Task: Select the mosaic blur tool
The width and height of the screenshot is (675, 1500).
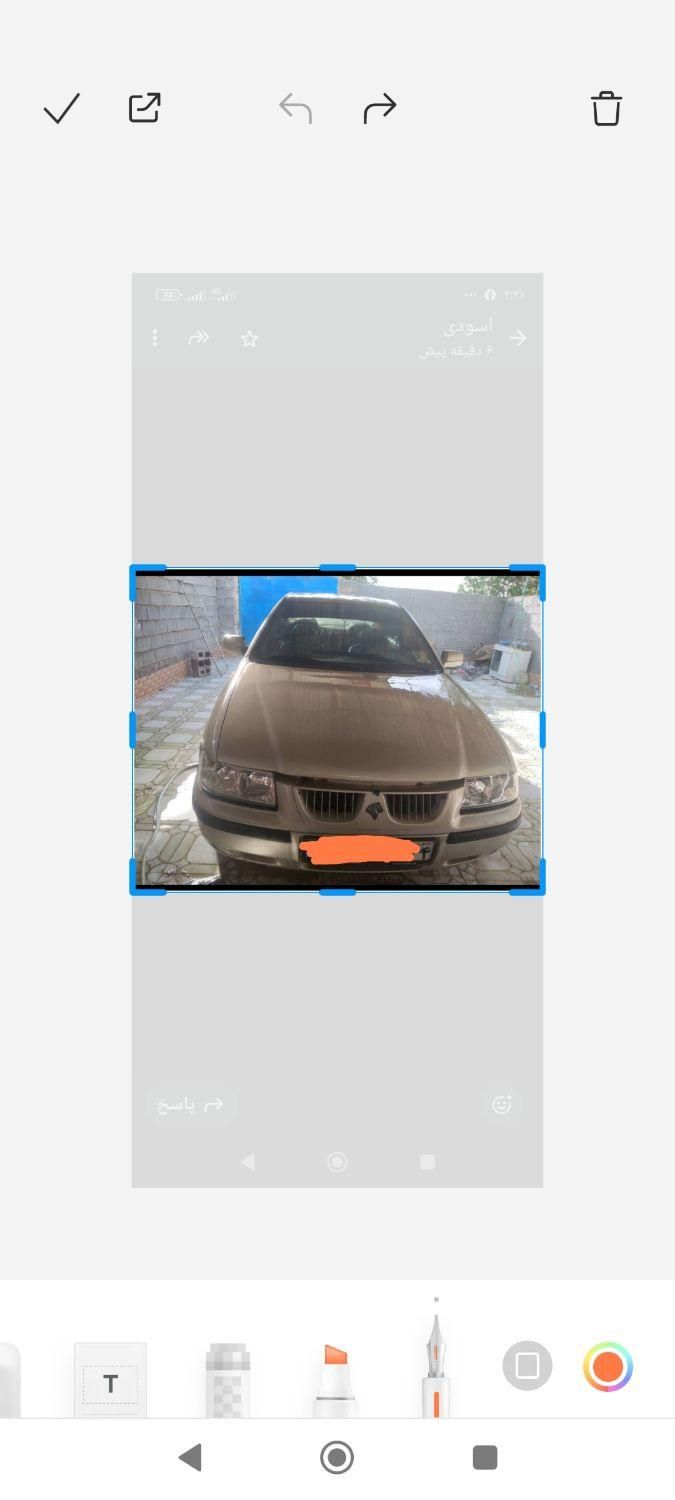Action: pos(227,1380)
